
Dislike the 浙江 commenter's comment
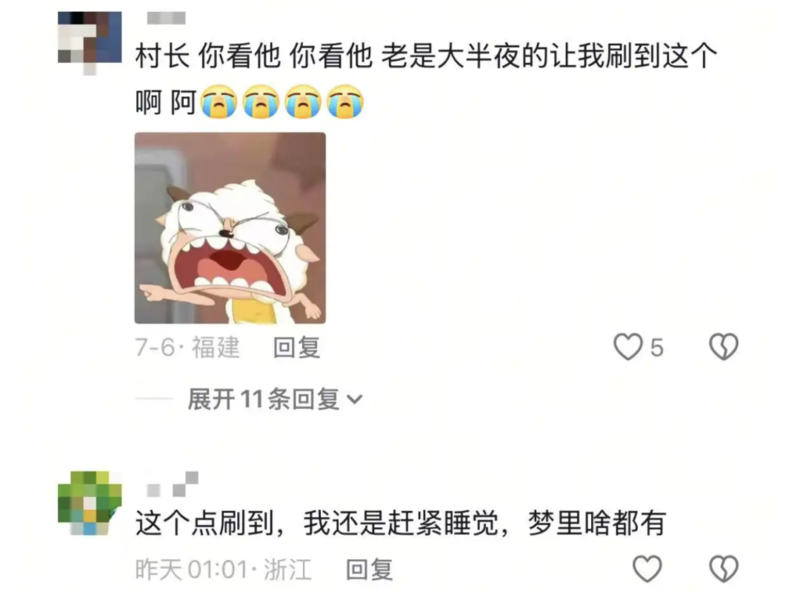coord(723,569)
